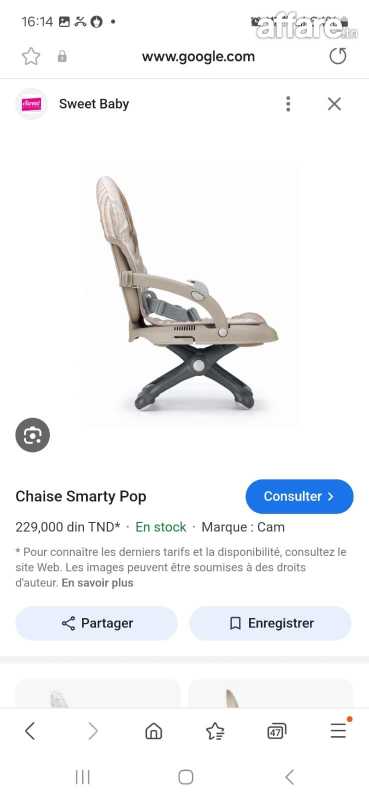The height and width of the screenshot is (800, 369).
Task: Save the item with Enregistrer
Action: (x=270, y=623)
